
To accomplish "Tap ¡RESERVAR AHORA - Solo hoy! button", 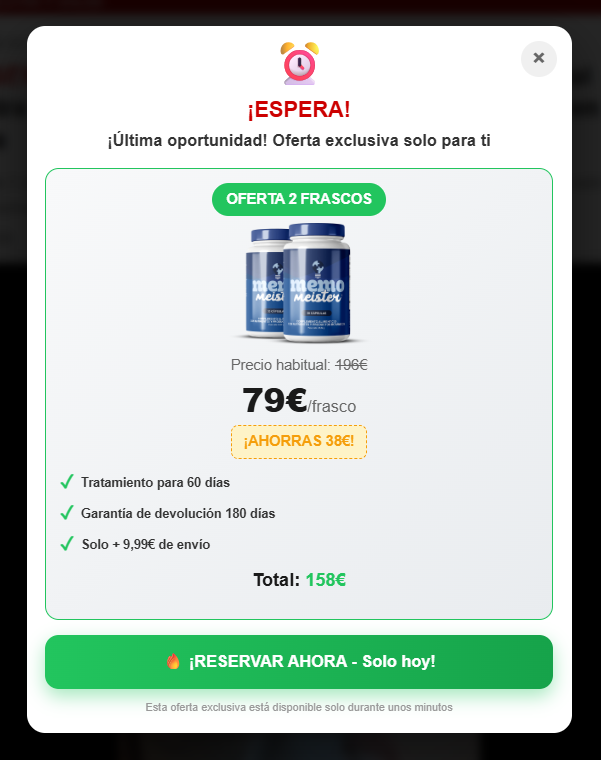I will [x=299, y=662].
